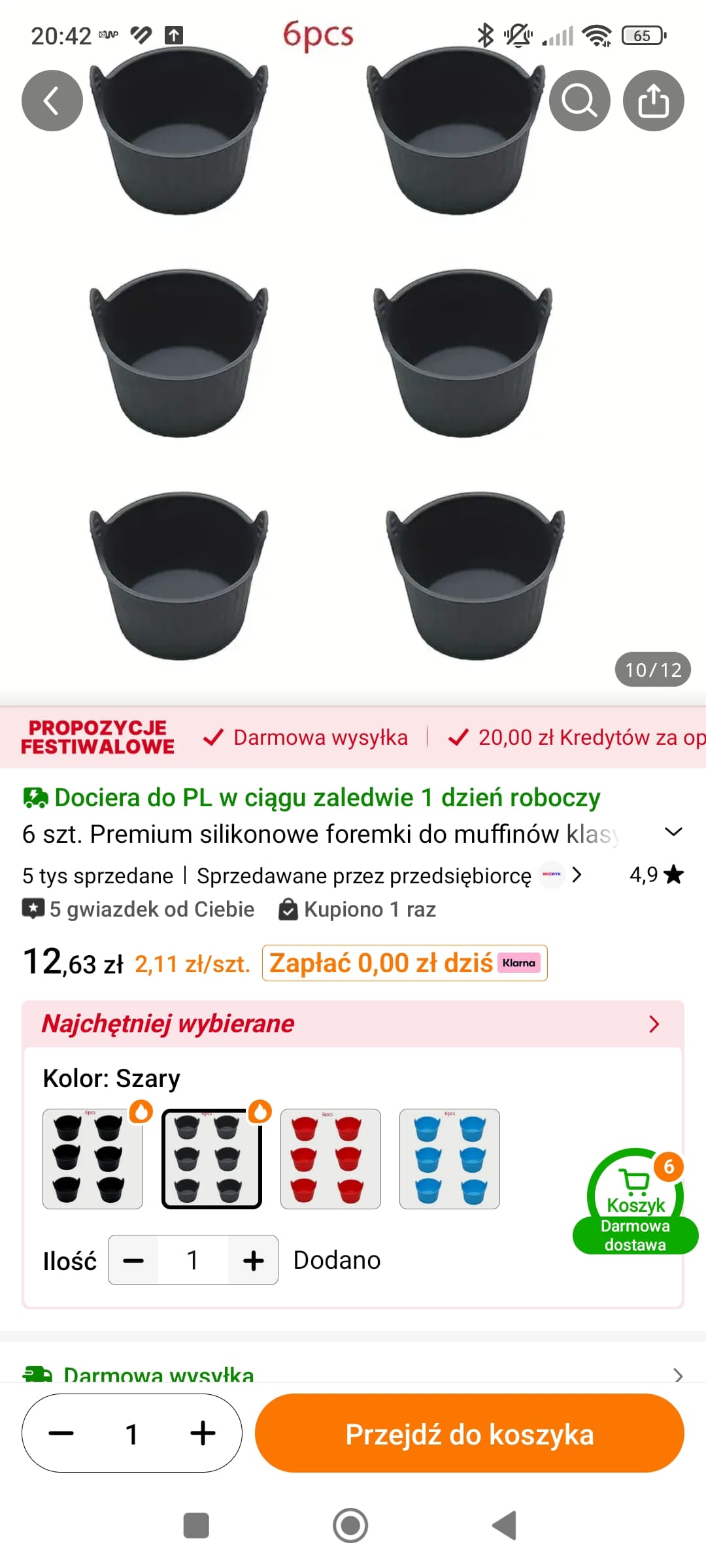Open the Darmowa wysyłka shipping details row
The height and width of the screenshot is (1568, 706).
click(x=353, y=1372)
